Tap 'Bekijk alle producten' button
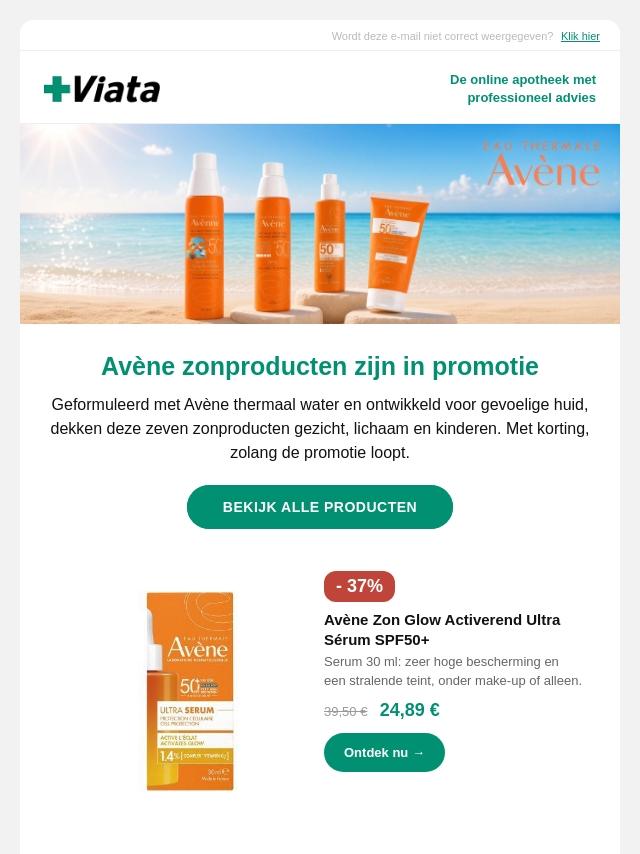 (320, 507)
